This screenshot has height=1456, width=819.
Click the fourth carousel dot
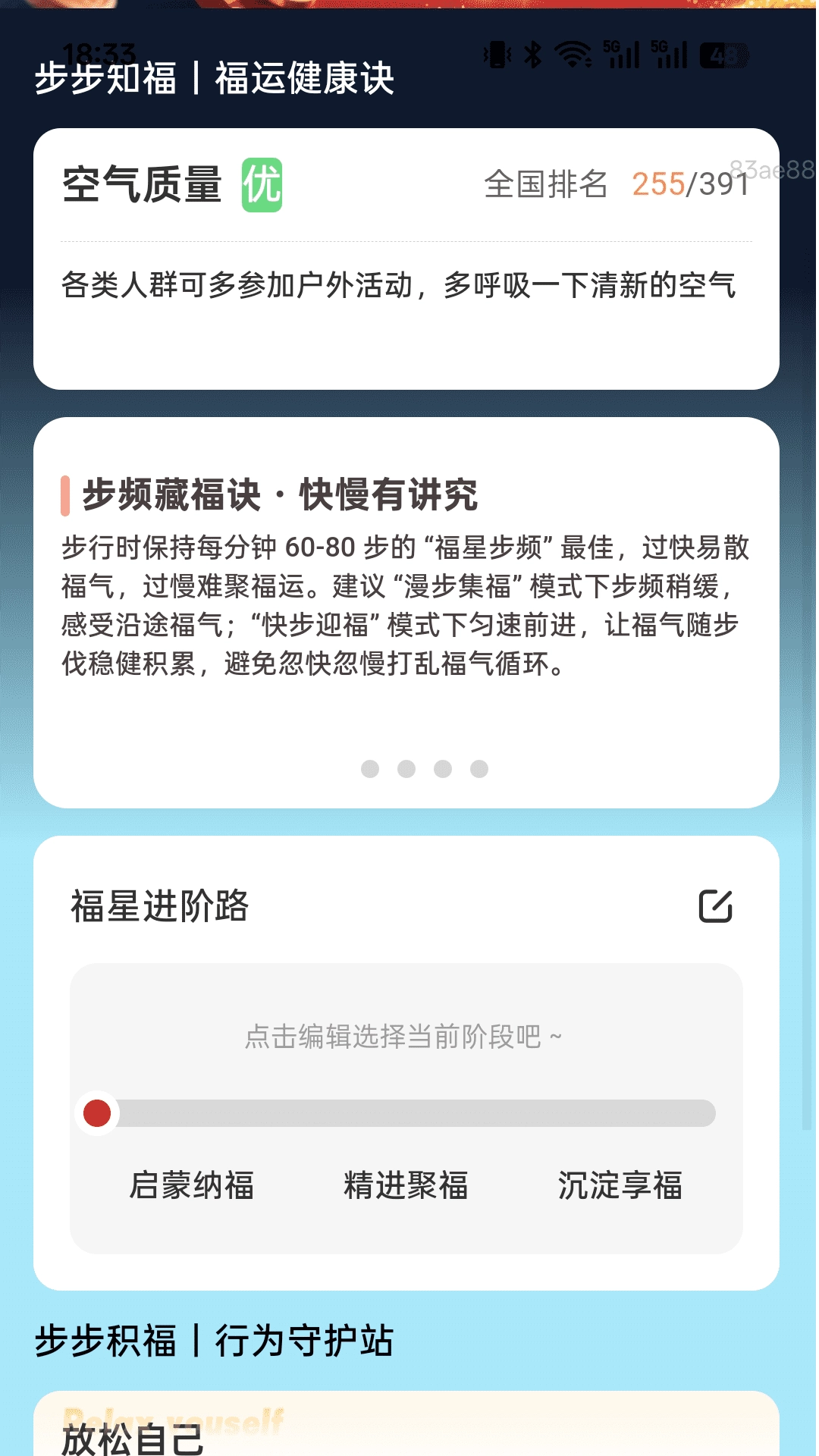click(478, 767)
